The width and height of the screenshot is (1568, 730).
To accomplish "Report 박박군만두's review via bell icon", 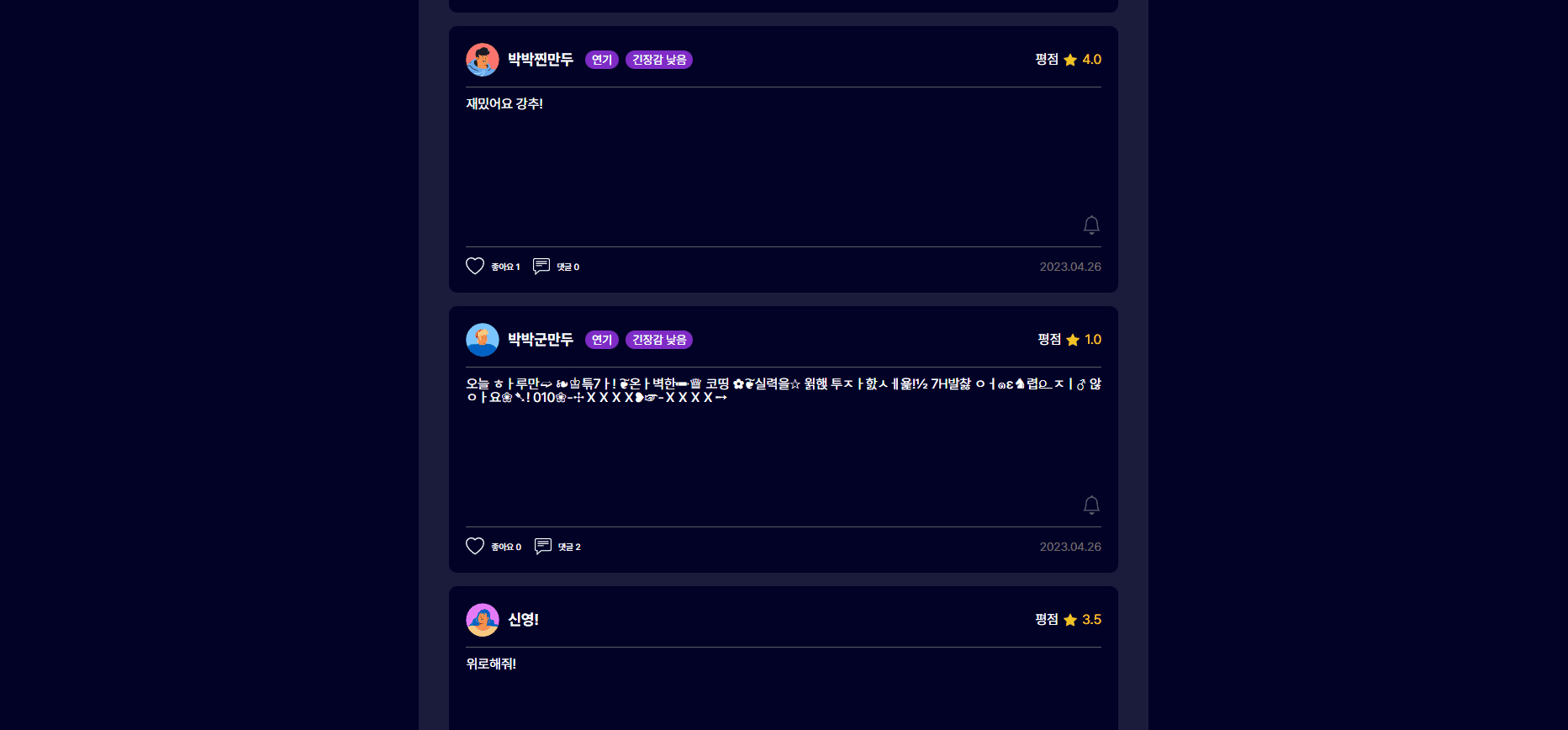I will (1091, 505).
